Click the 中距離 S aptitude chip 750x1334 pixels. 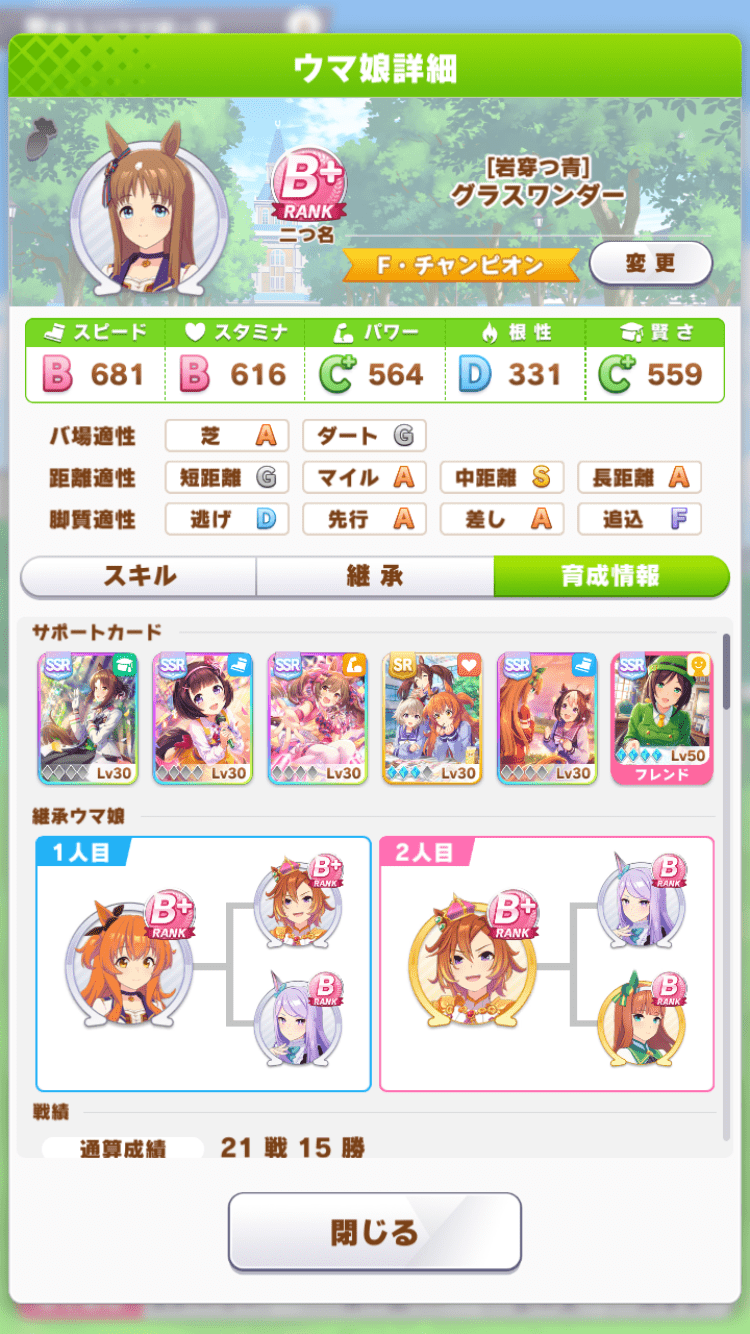click(x=502, y=477)
